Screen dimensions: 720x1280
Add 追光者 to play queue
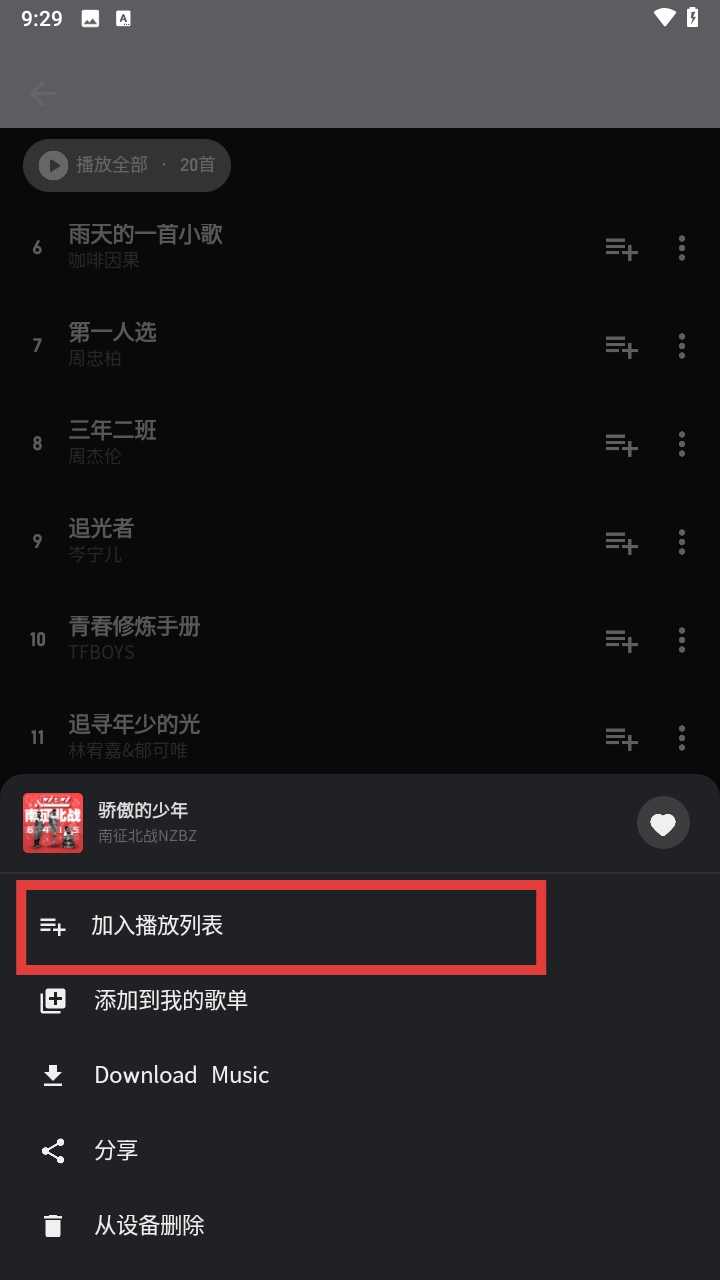click(x=621, y=542)
